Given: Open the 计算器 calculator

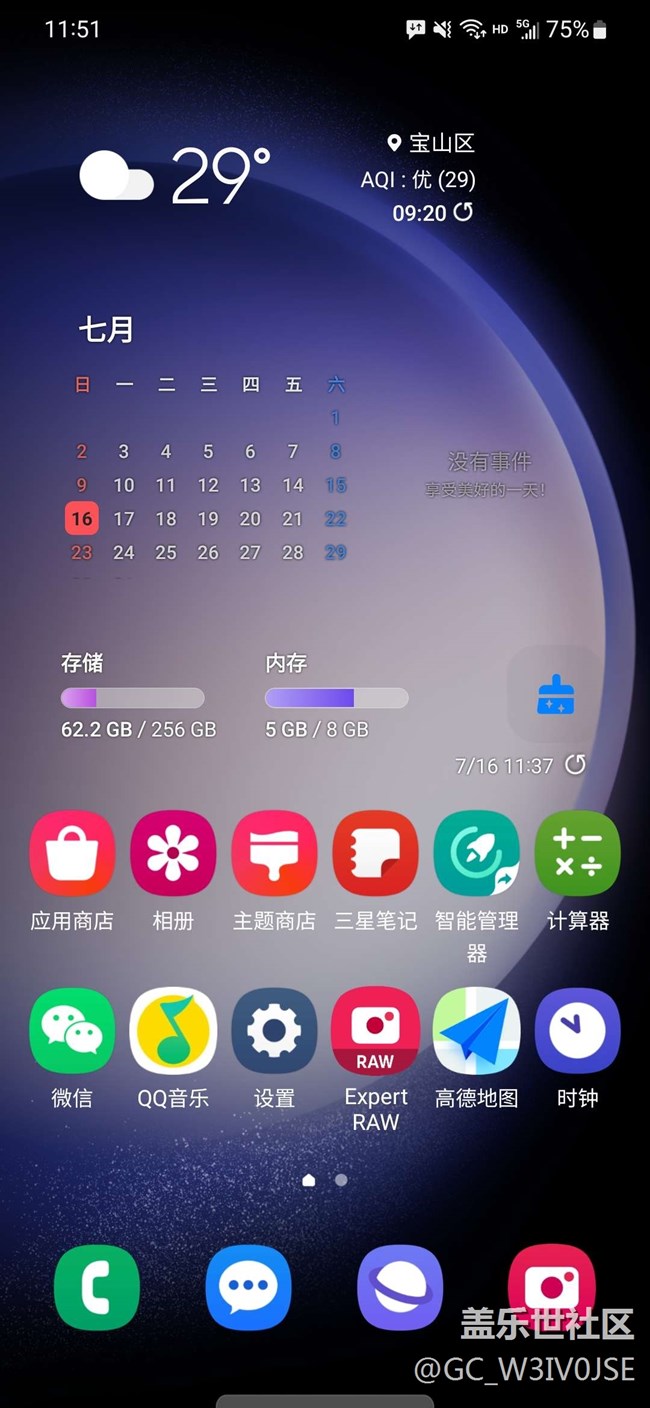Looking at the screenshot, I should [x=577, y=853].
